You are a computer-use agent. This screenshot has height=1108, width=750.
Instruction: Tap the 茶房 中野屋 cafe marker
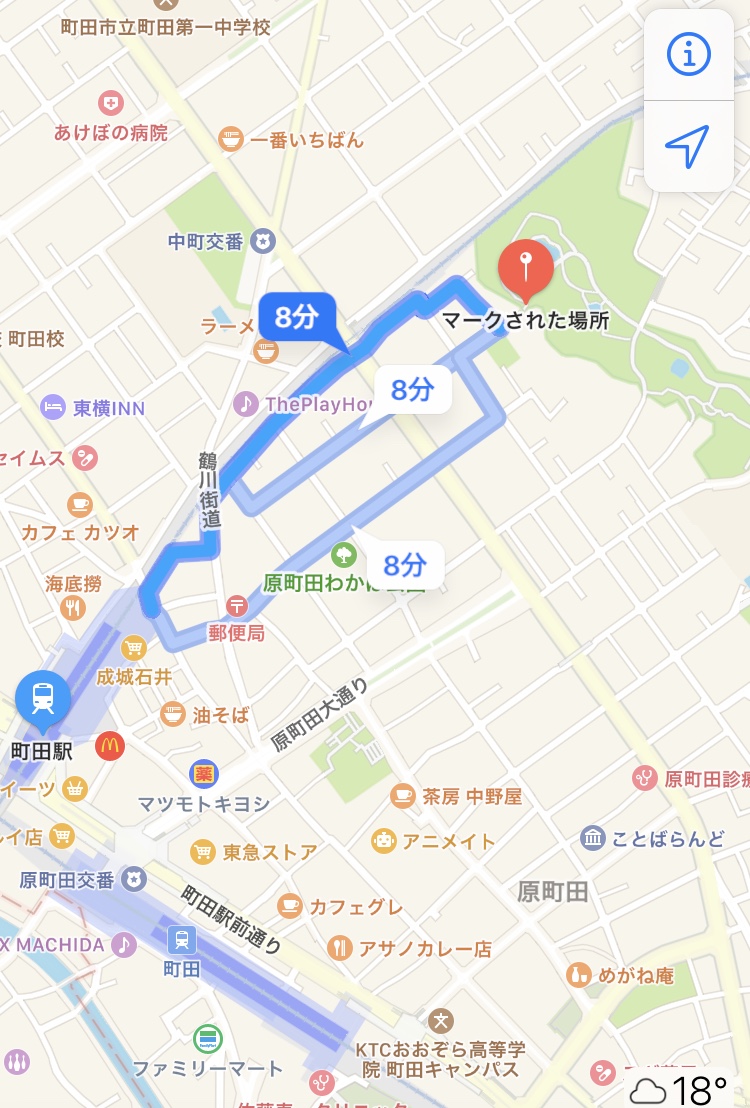403,796
